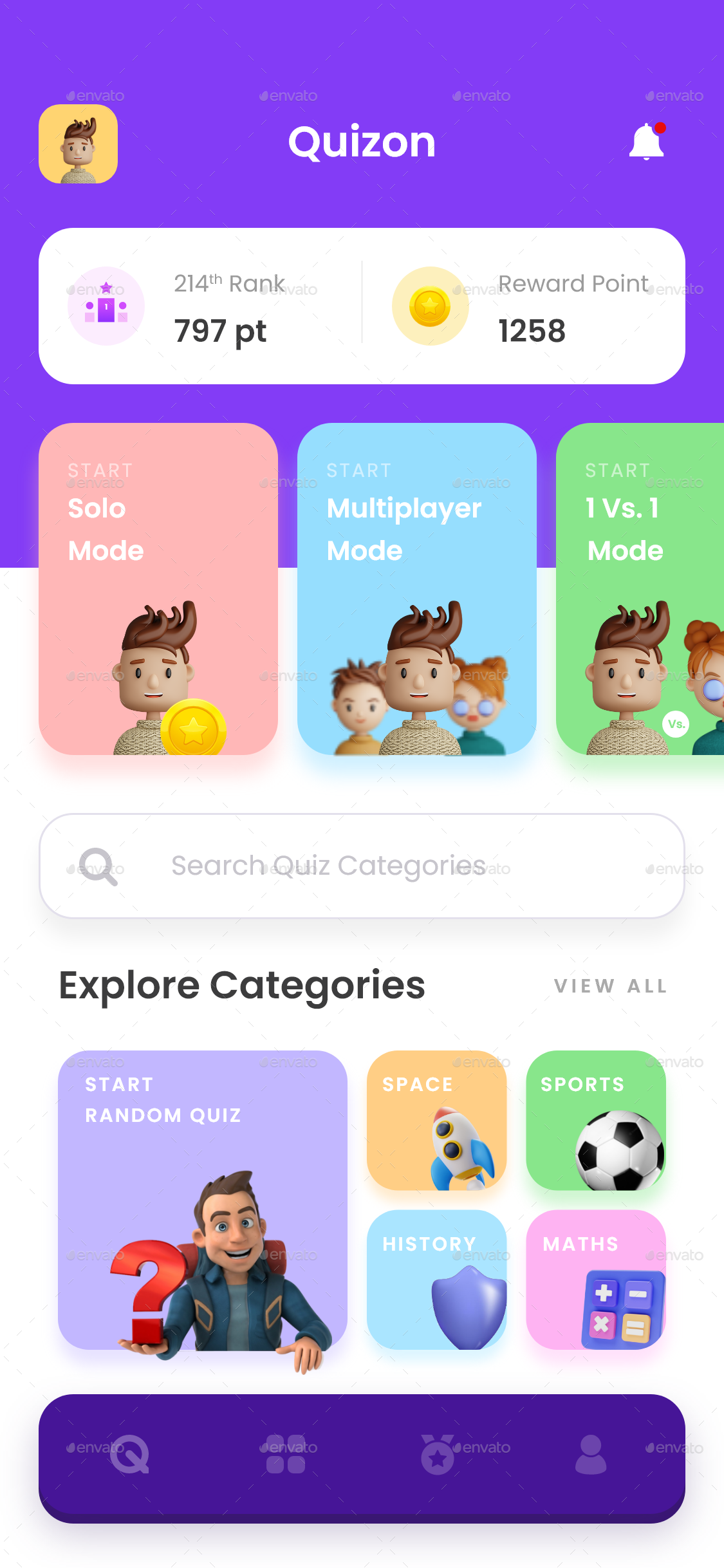Open the profile avatar picture
724x1568 pixels.
(x=79, y=144)
